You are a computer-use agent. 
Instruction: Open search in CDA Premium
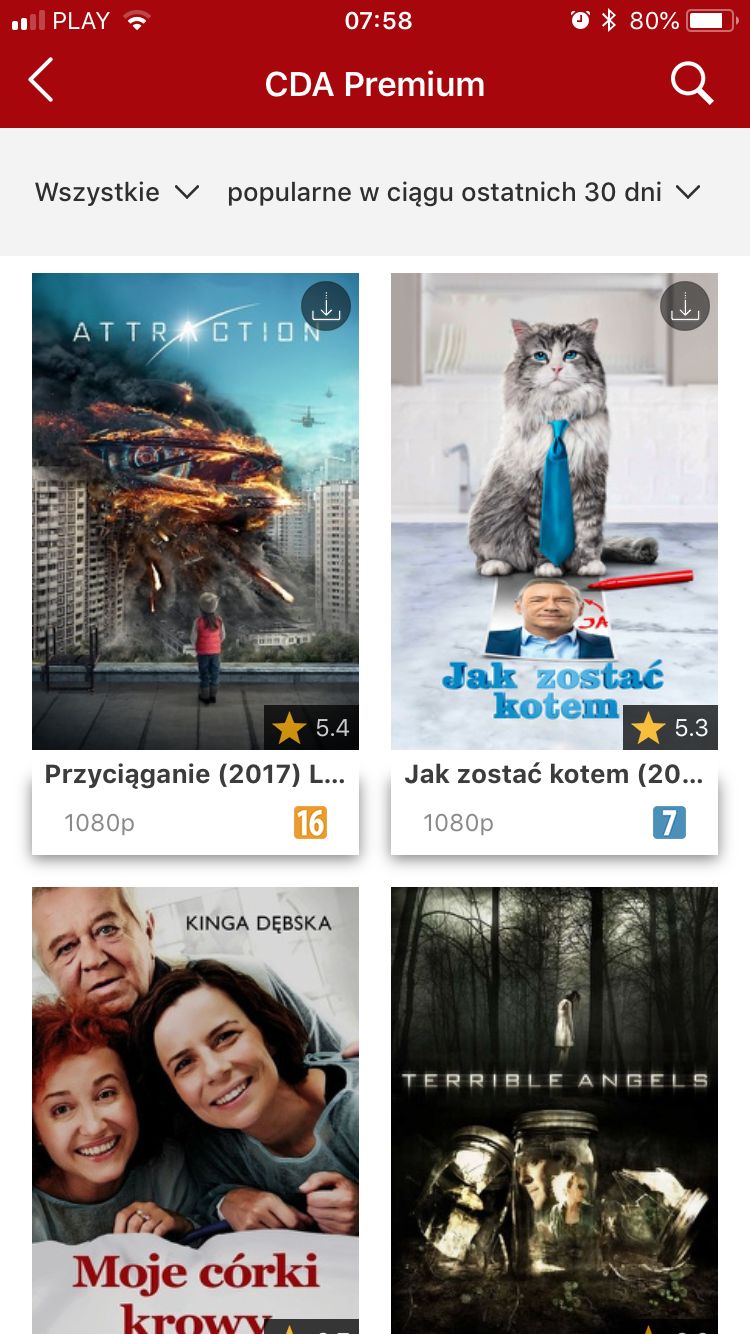click(x=692, y=83)
